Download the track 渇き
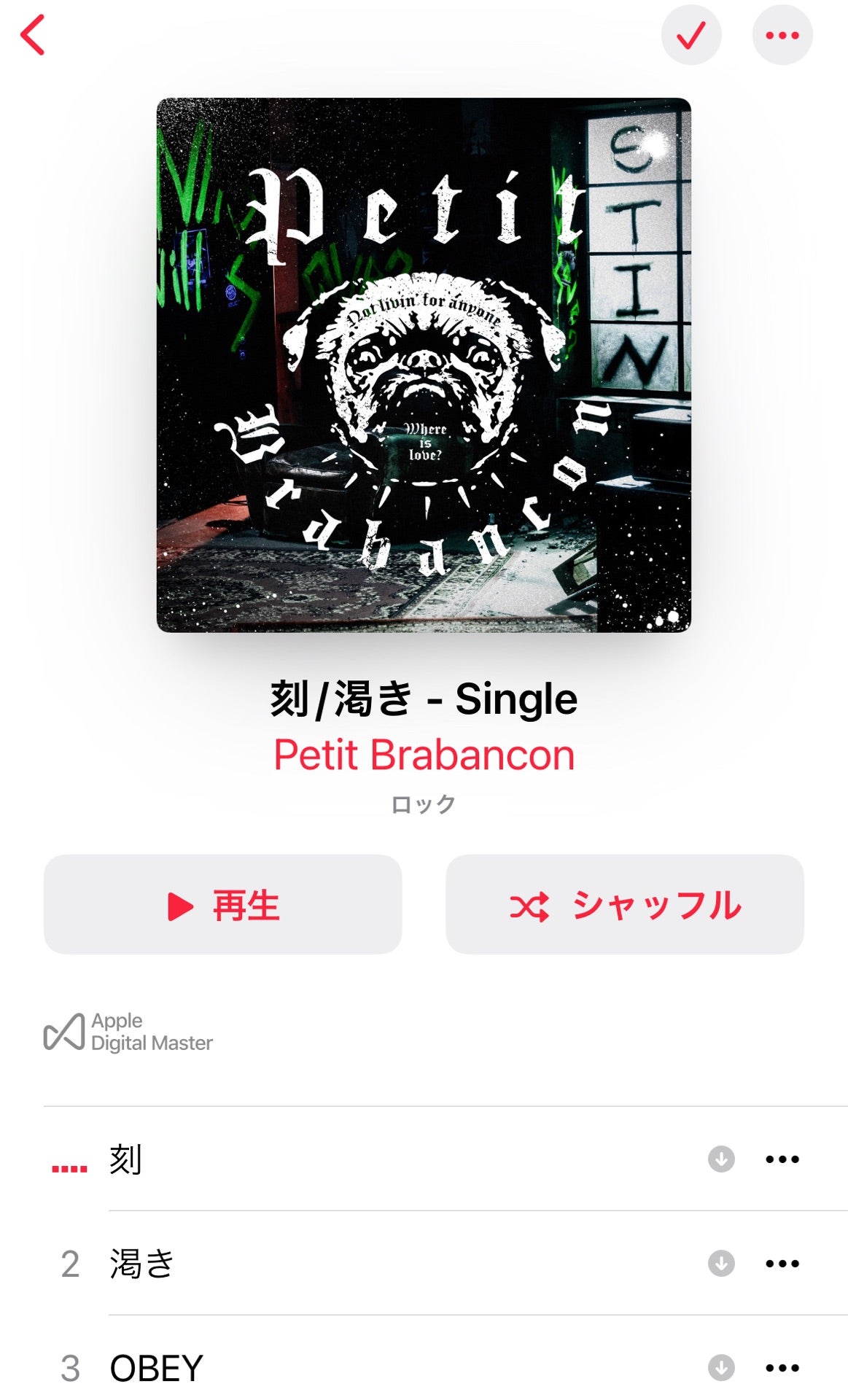 [721, 1264]
